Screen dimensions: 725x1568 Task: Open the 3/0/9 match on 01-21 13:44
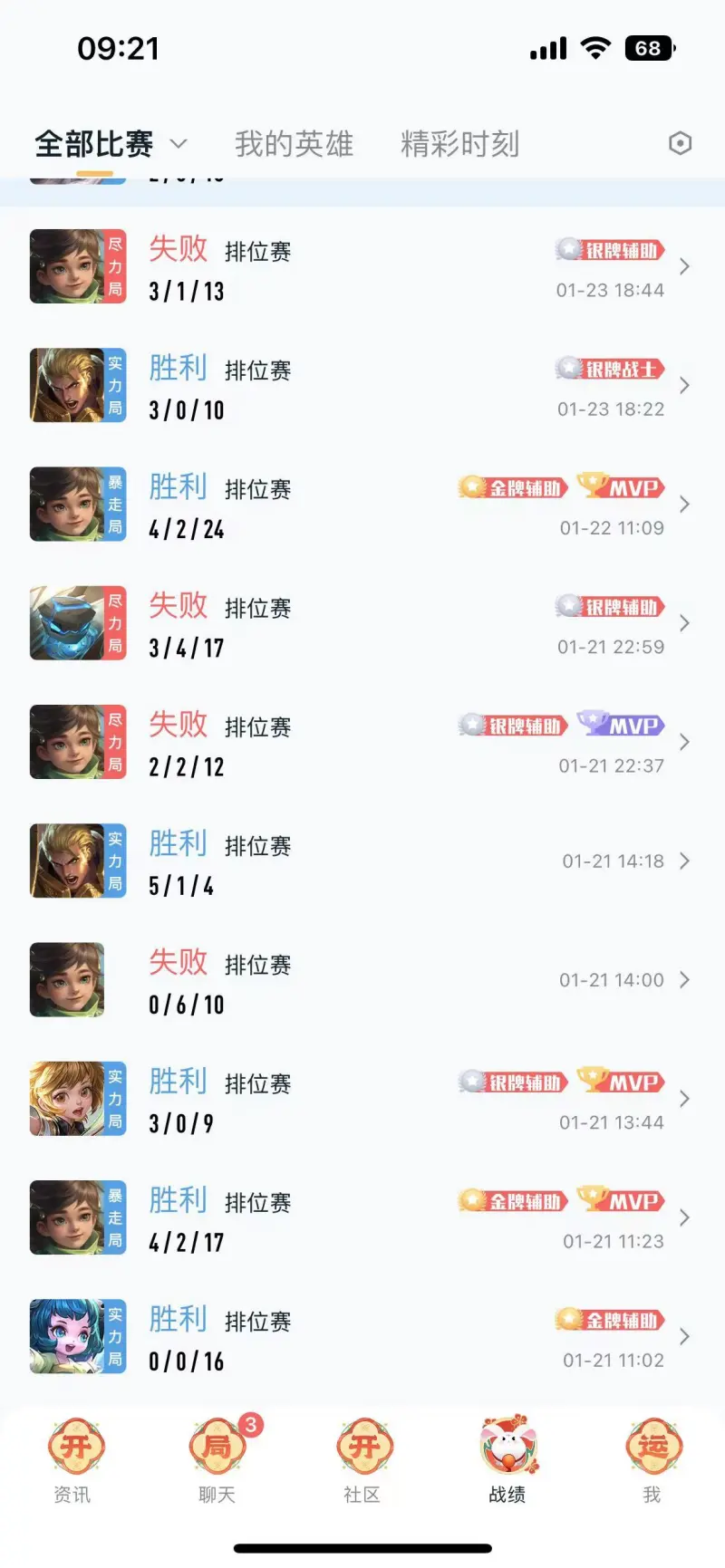pos(362,1099)
